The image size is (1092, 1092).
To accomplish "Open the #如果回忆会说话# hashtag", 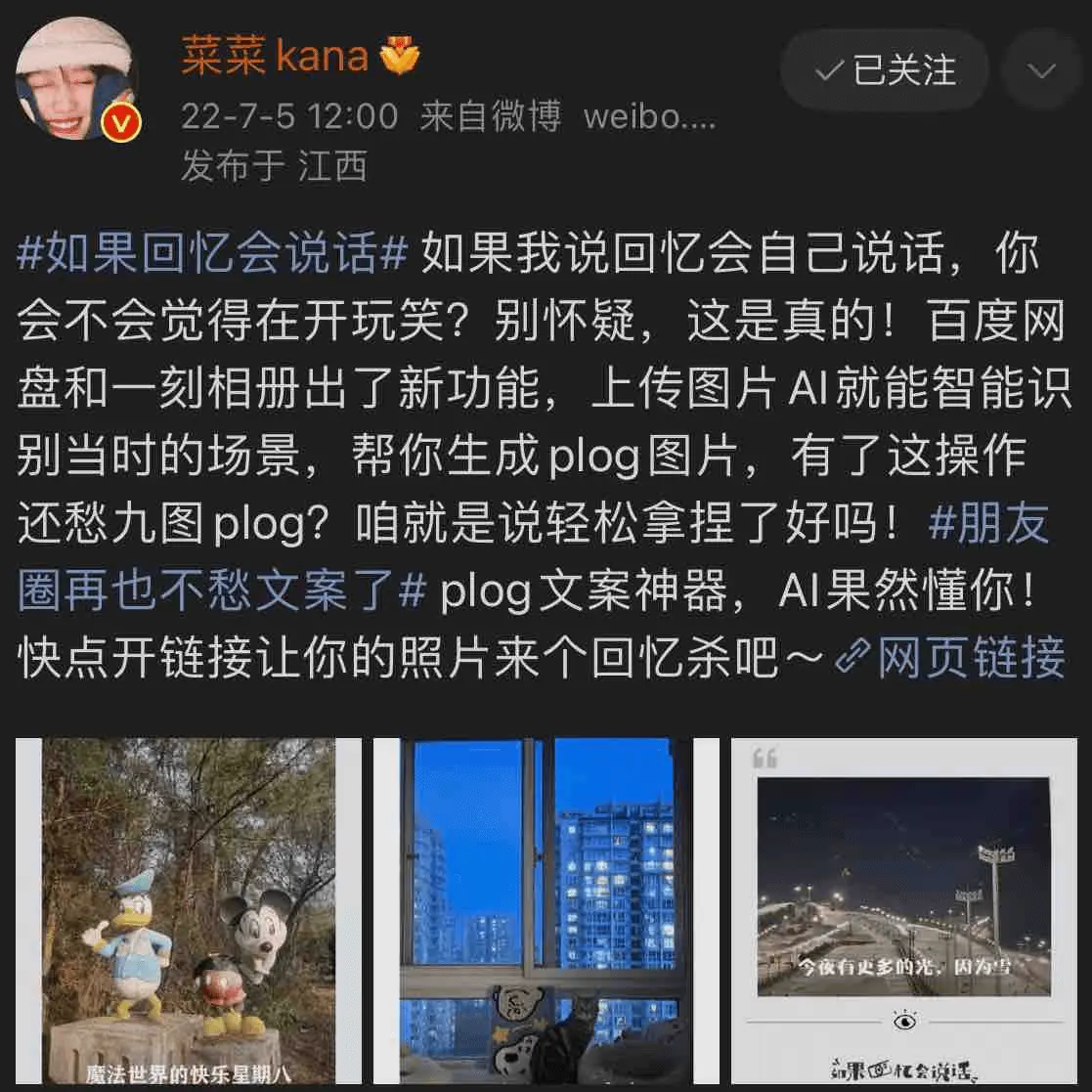I will pyautogui.click(x=212, y=256).
